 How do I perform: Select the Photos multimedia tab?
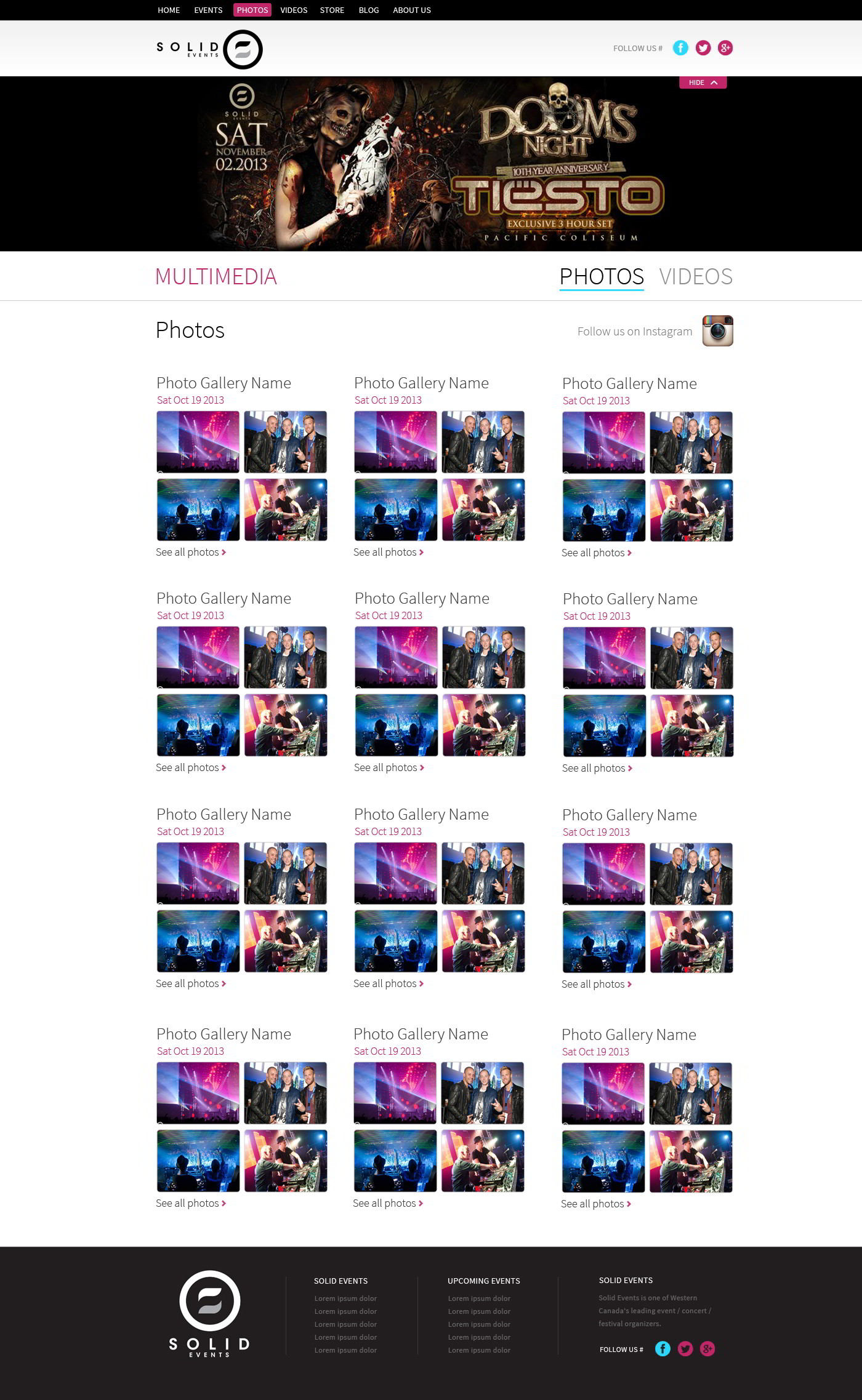pyautogui.click(x=602, y=277)
